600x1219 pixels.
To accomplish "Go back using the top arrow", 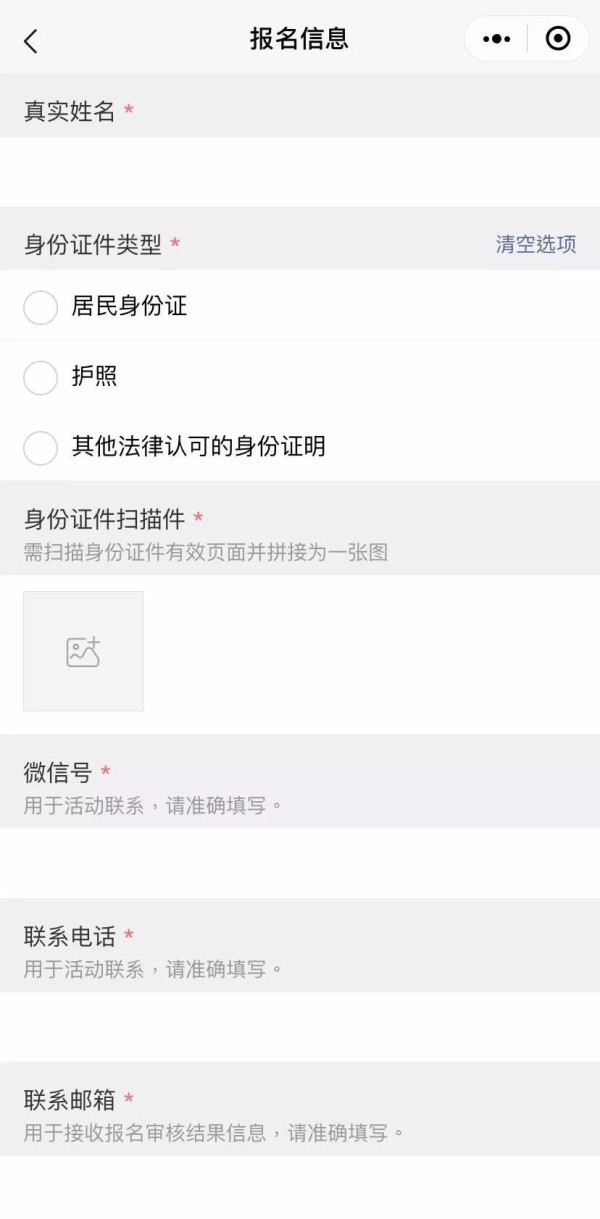I will [x=30, y=40].
